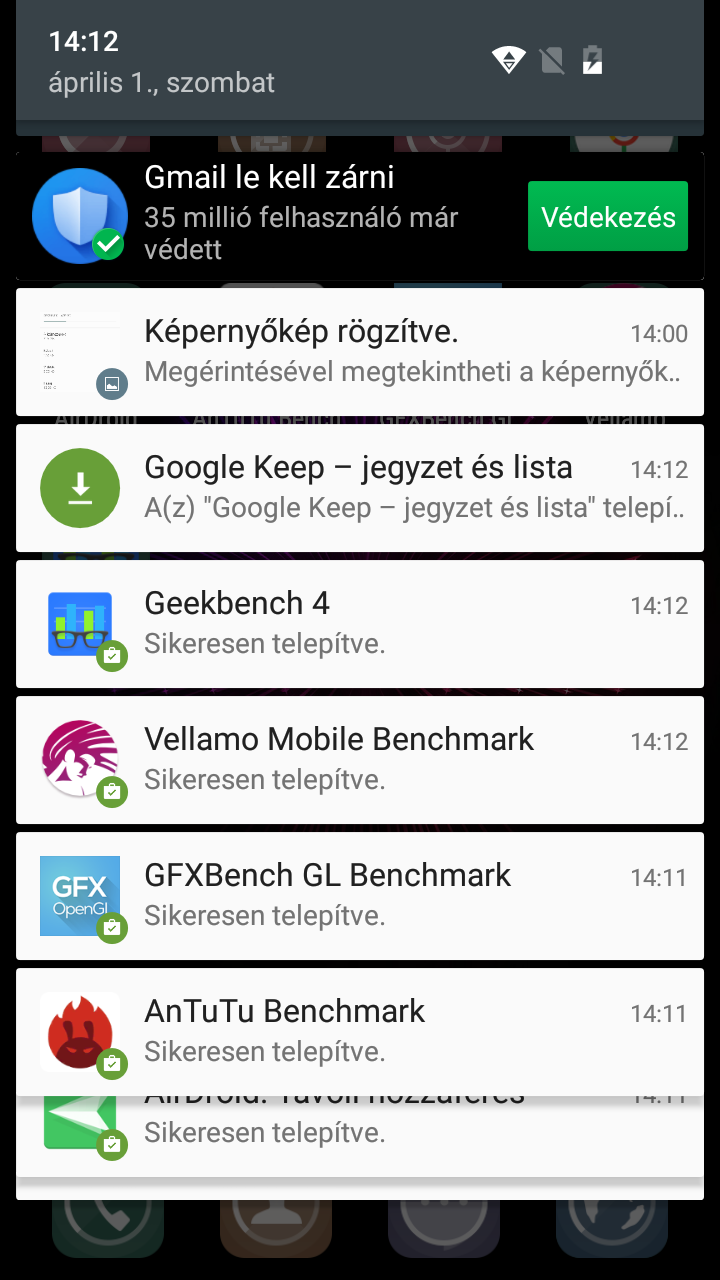Open the Geekbench 4 installed notification
Image resolution: width=720 pixels, height=1280 pixels.
(x=360, y=624)
